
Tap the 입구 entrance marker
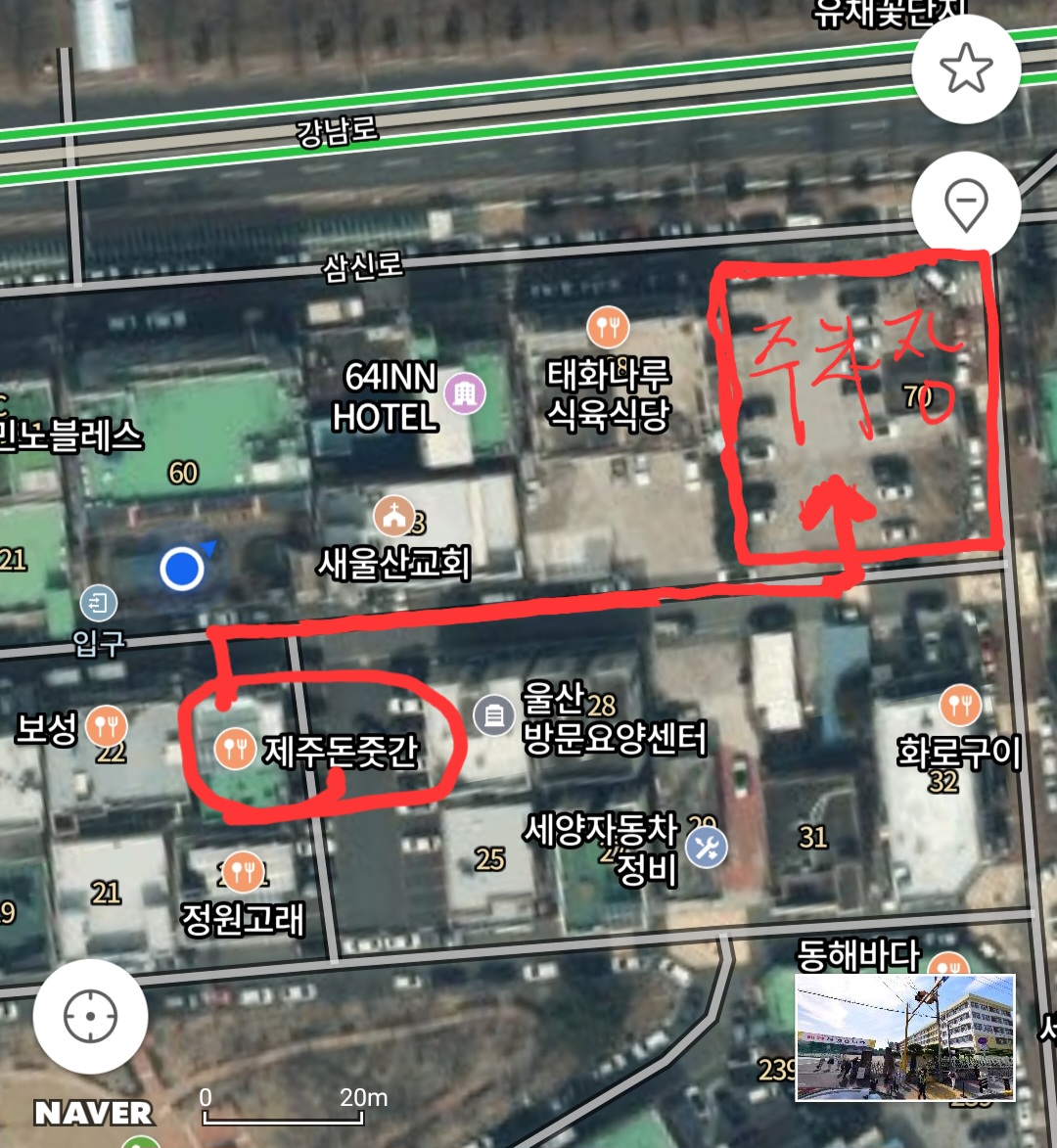[98, 604]
